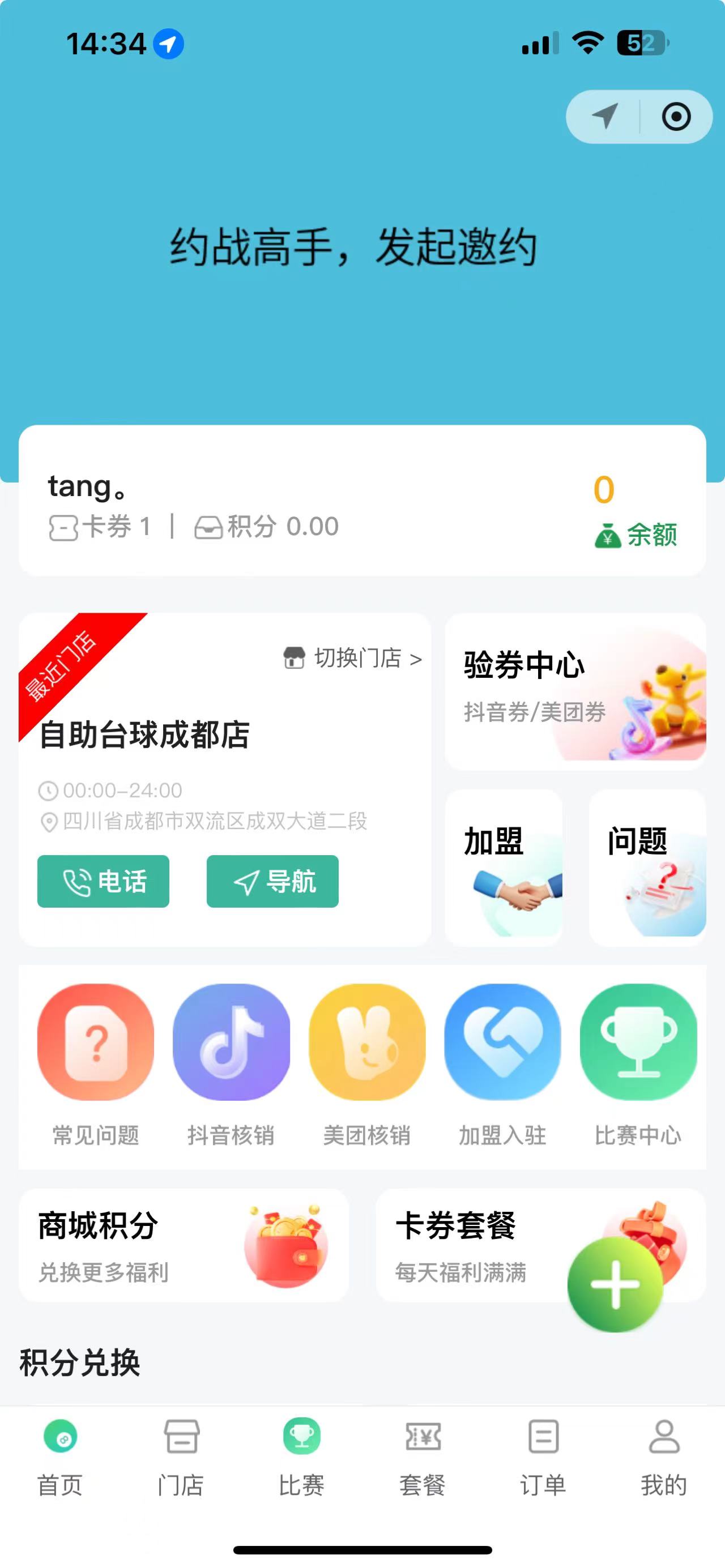Tap 切换门店 to switch store
Viewport: 725px width, 1568px height.
(x=353, y=659)
